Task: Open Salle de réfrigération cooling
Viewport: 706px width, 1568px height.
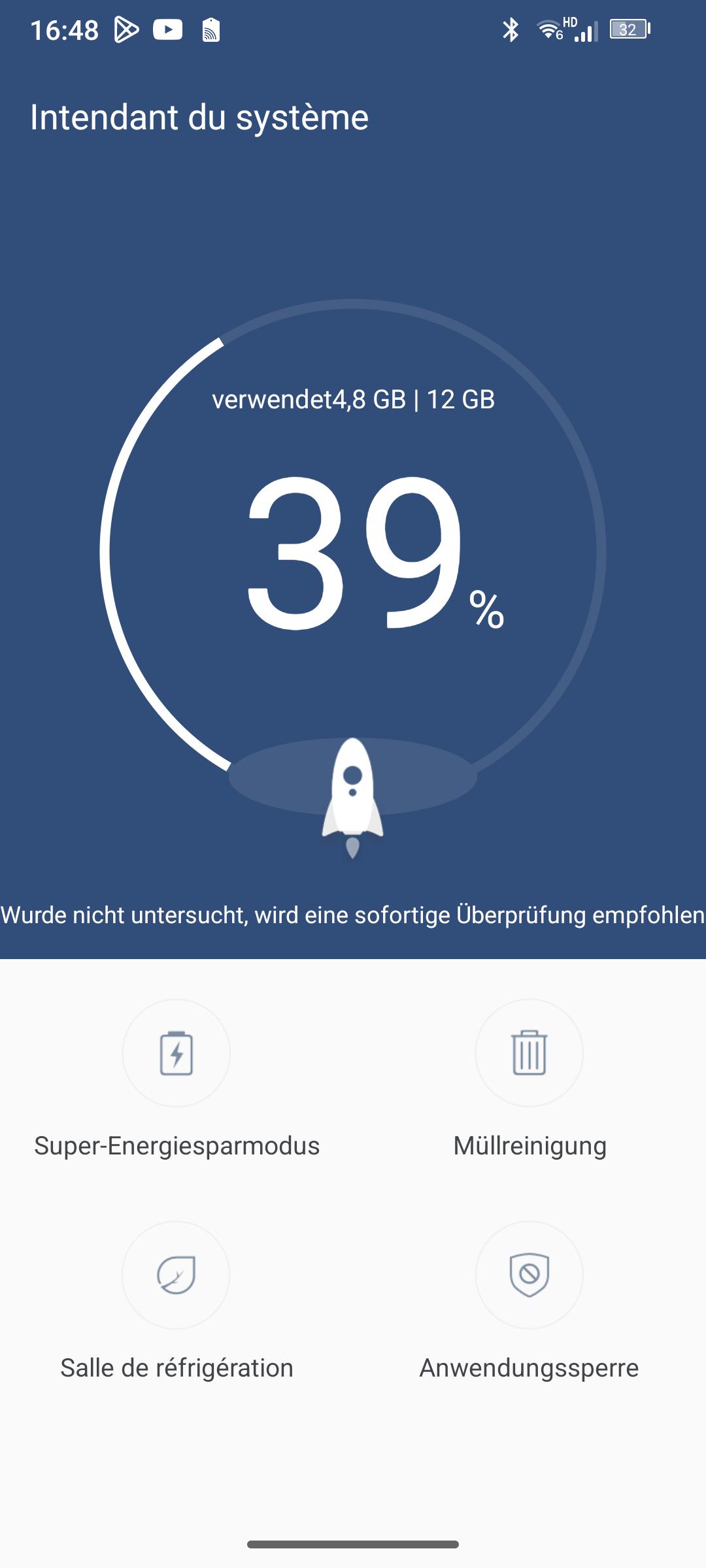Action: [176, 1275]
